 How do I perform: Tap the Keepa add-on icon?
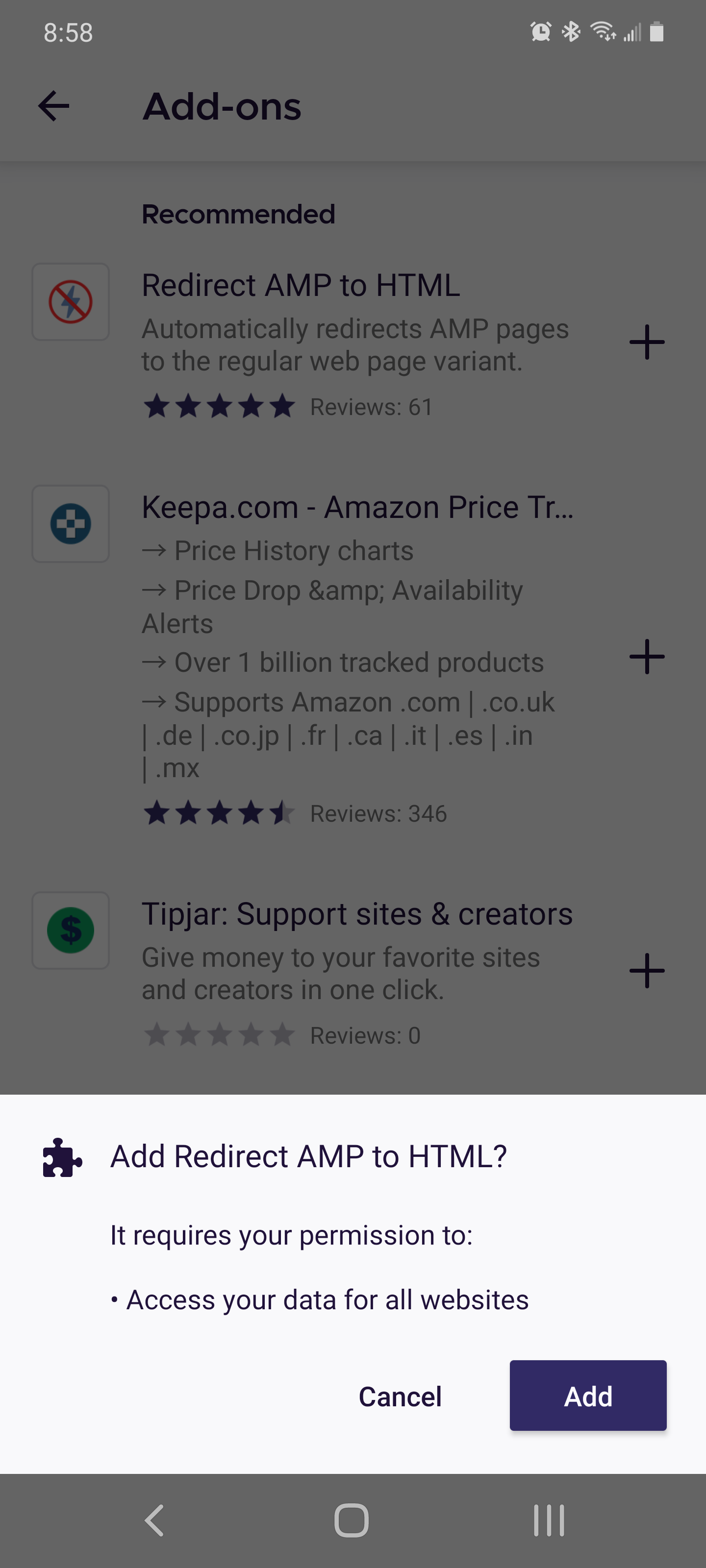point(70,523)
